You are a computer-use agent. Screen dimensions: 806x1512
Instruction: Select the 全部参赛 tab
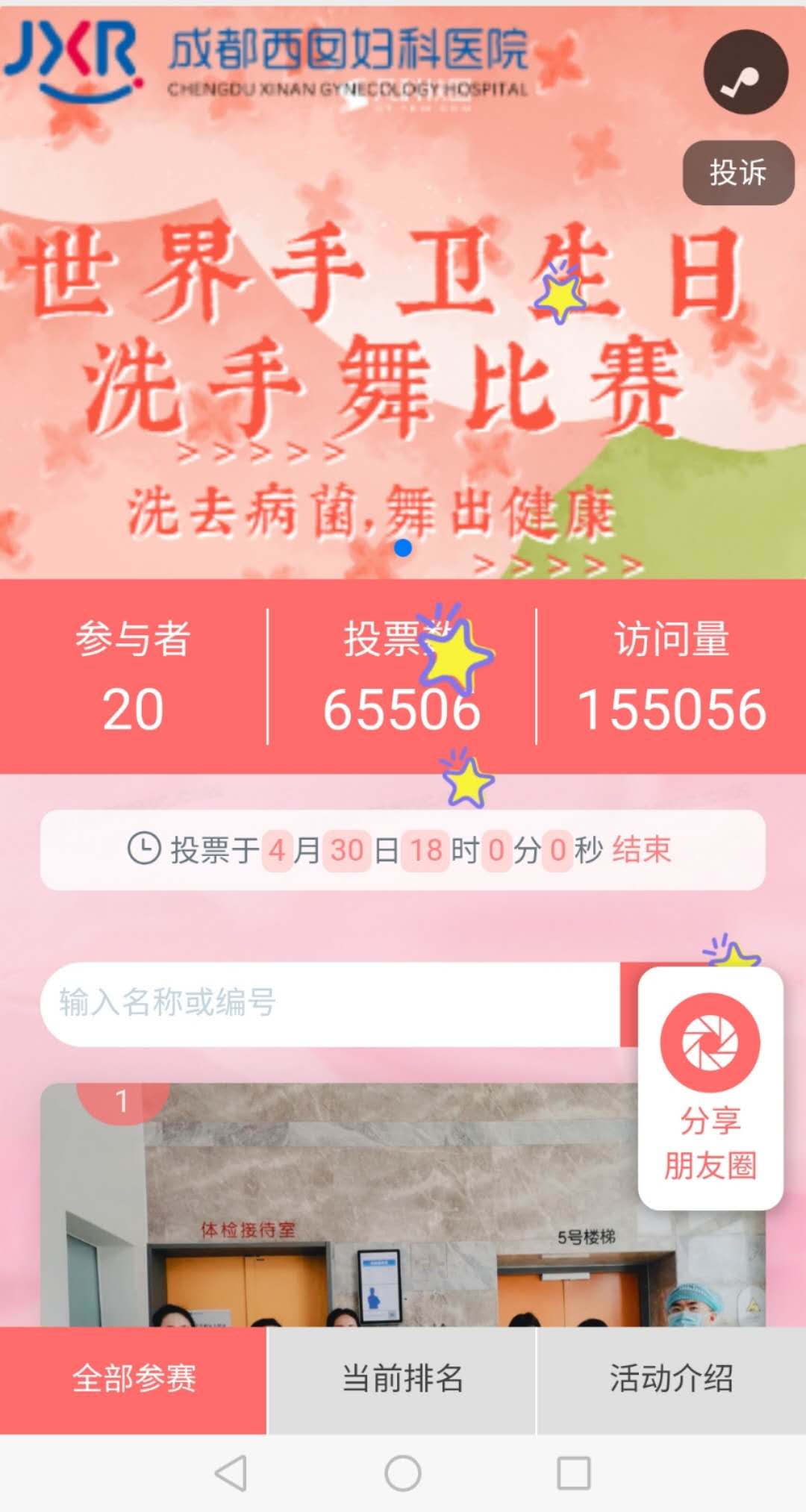[x=134, y=1378]
